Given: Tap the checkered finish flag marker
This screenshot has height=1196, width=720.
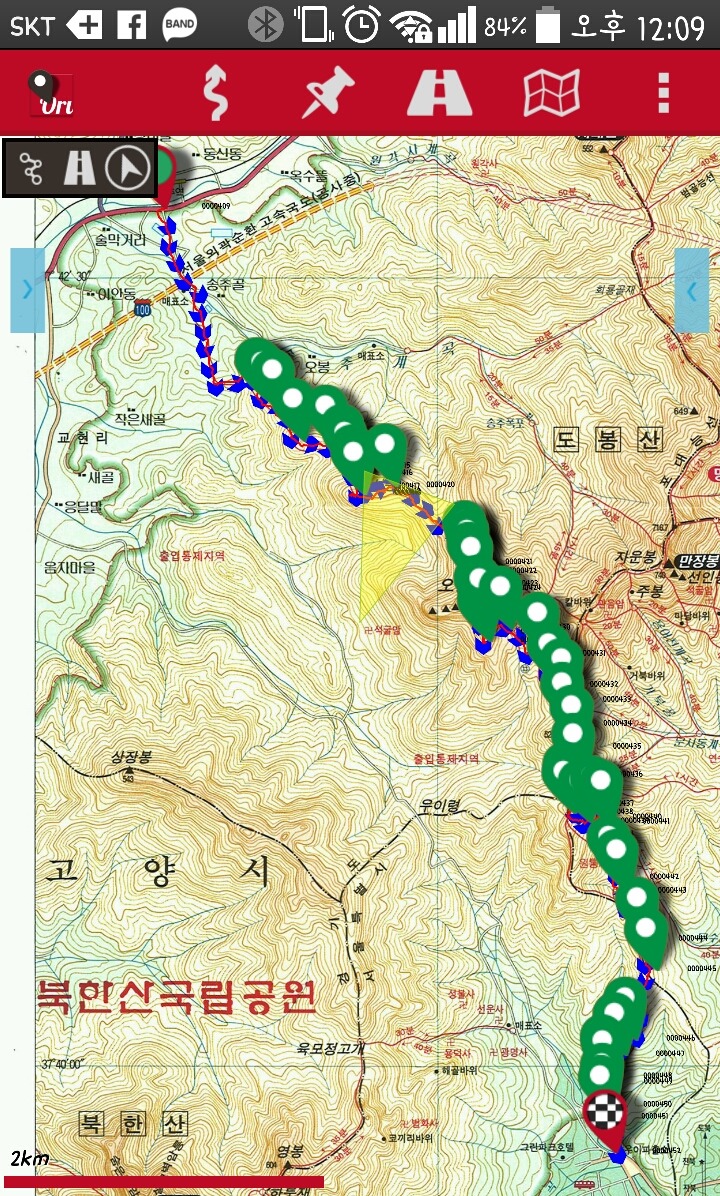Looking at the screenshot, I should [605, 1113].
